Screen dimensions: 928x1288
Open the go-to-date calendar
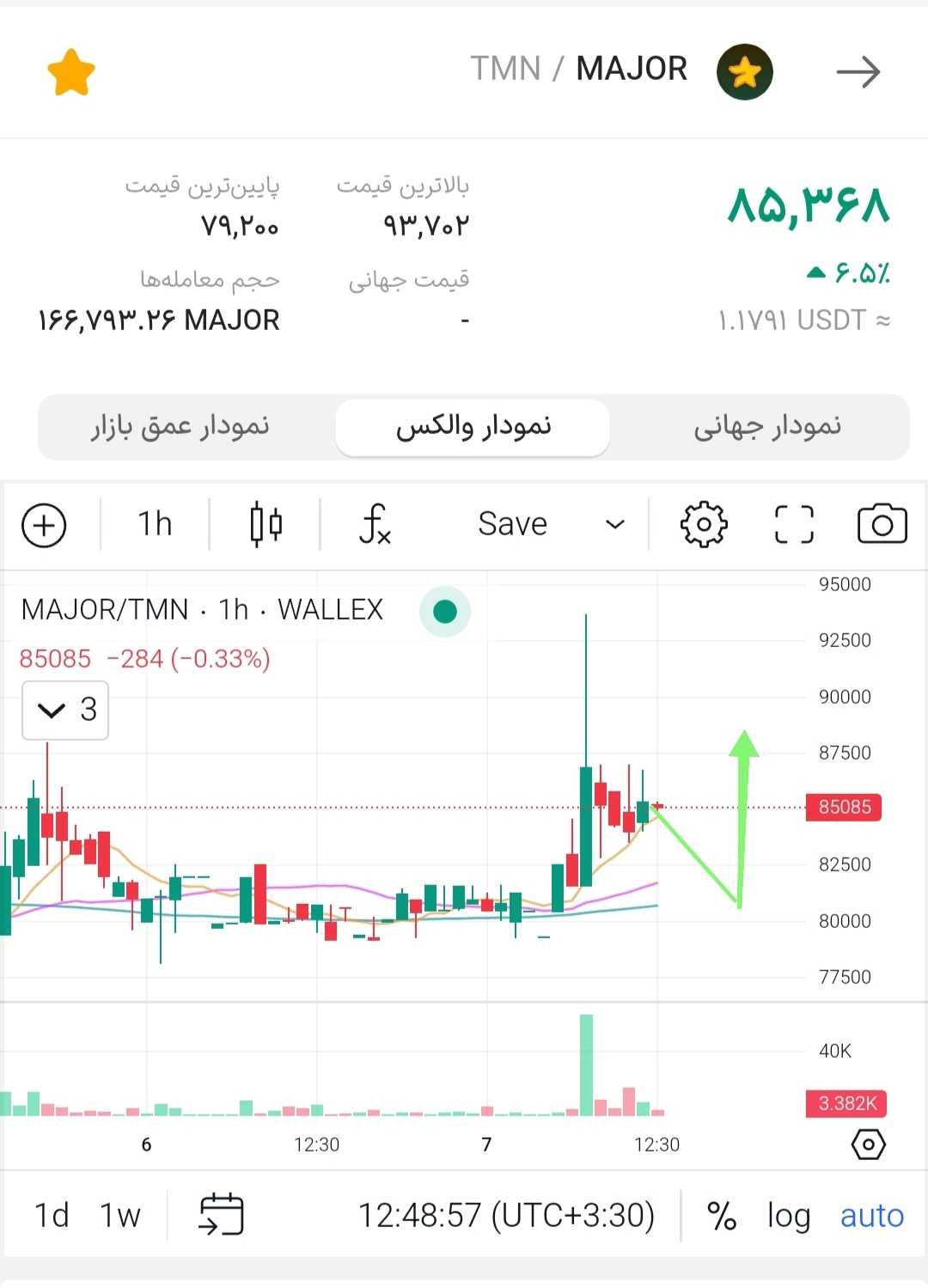[x=221, y=1215]
